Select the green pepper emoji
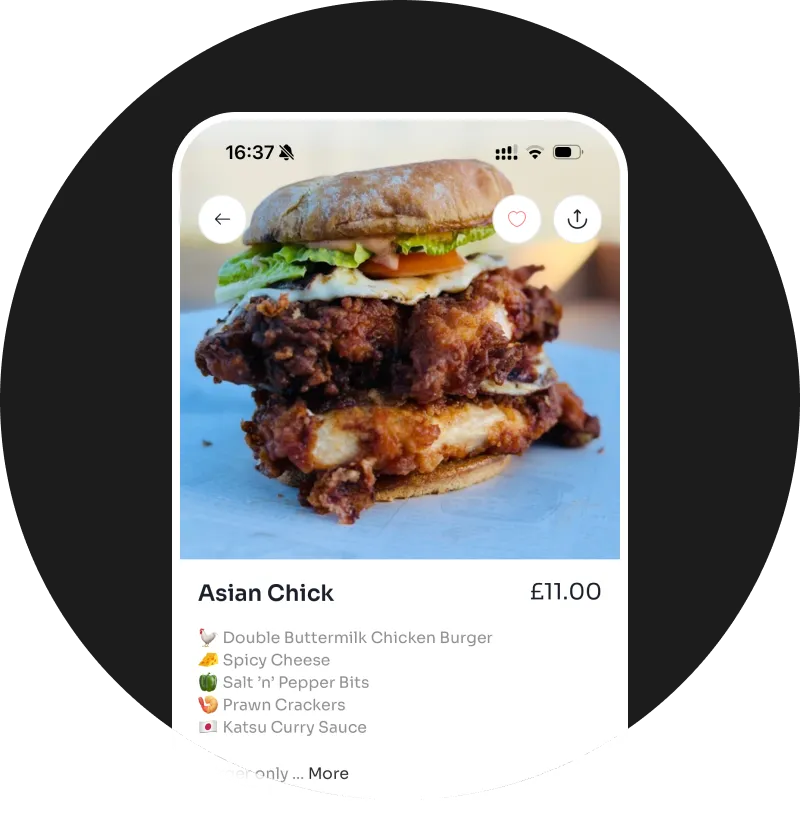Screen dimensions: 800x816 207,682
